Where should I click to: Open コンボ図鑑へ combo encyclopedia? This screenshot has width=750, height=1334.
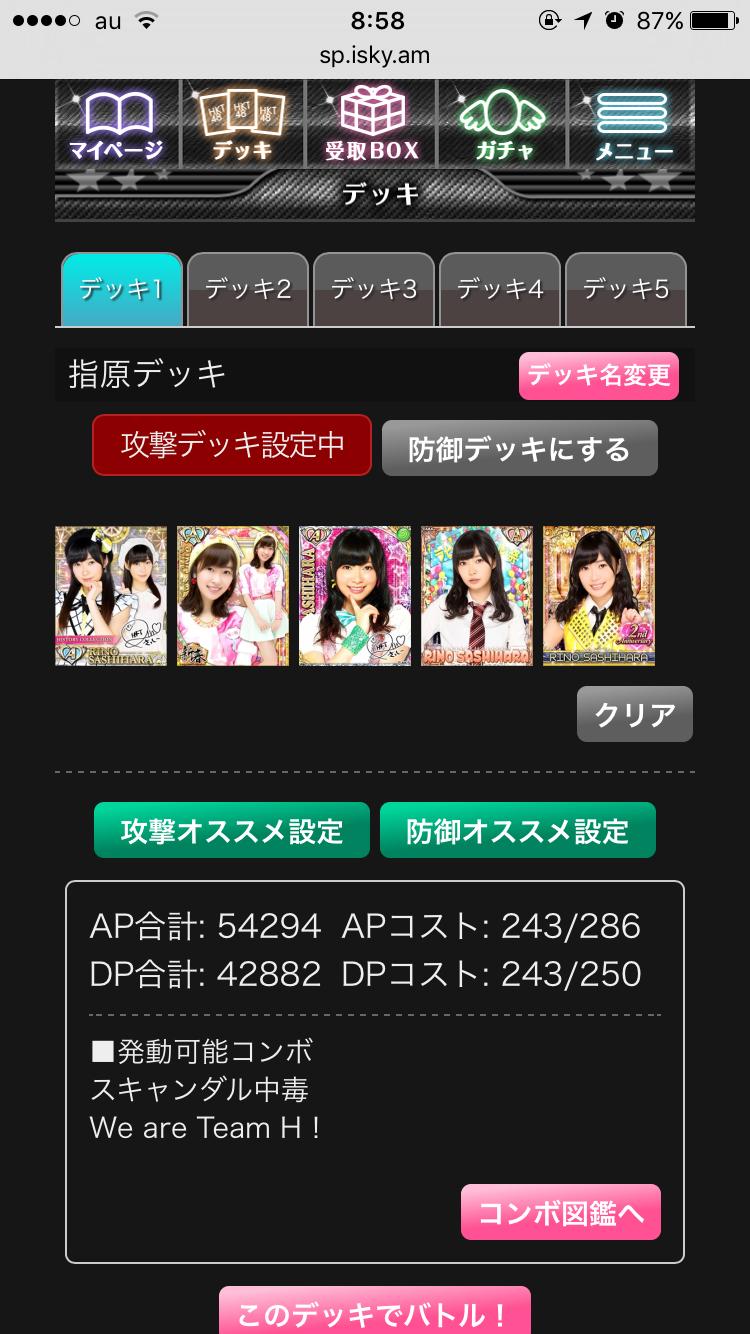click(560, 1212)
